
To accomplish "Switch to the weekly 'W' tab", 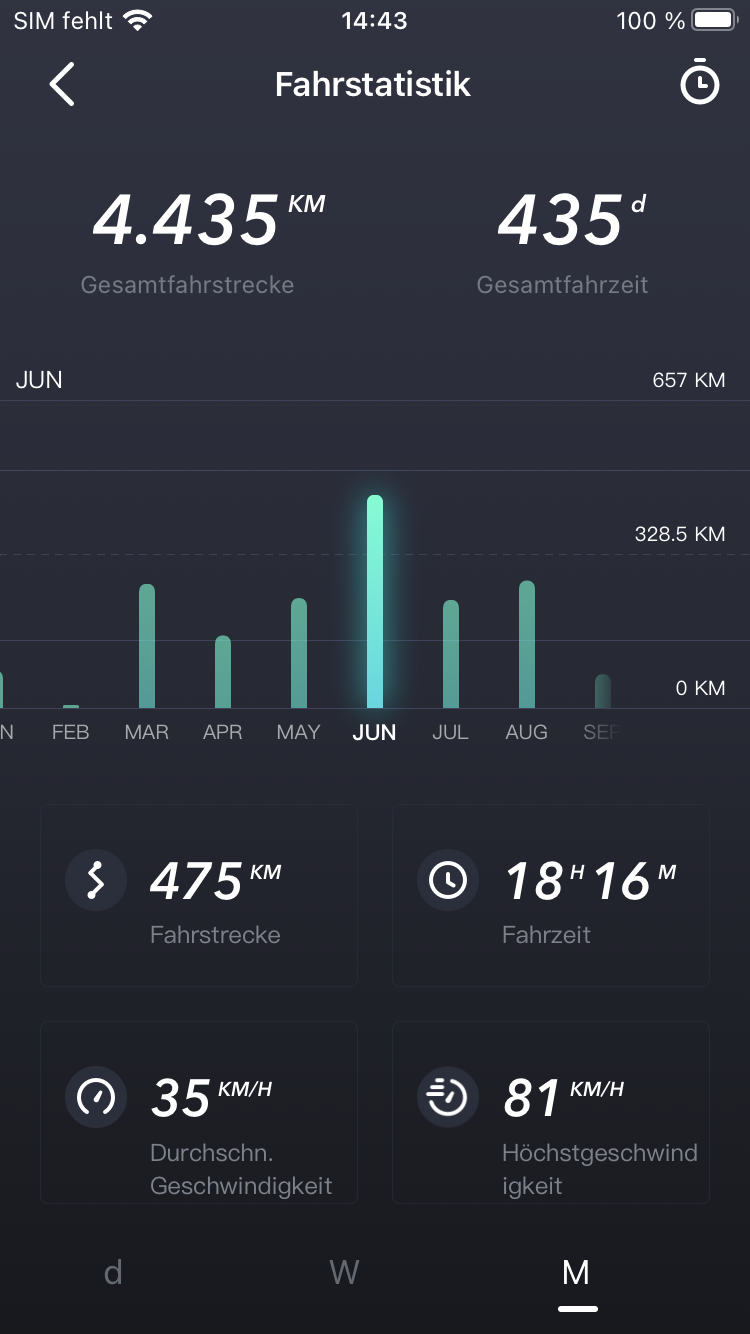I will [344, 1272].
